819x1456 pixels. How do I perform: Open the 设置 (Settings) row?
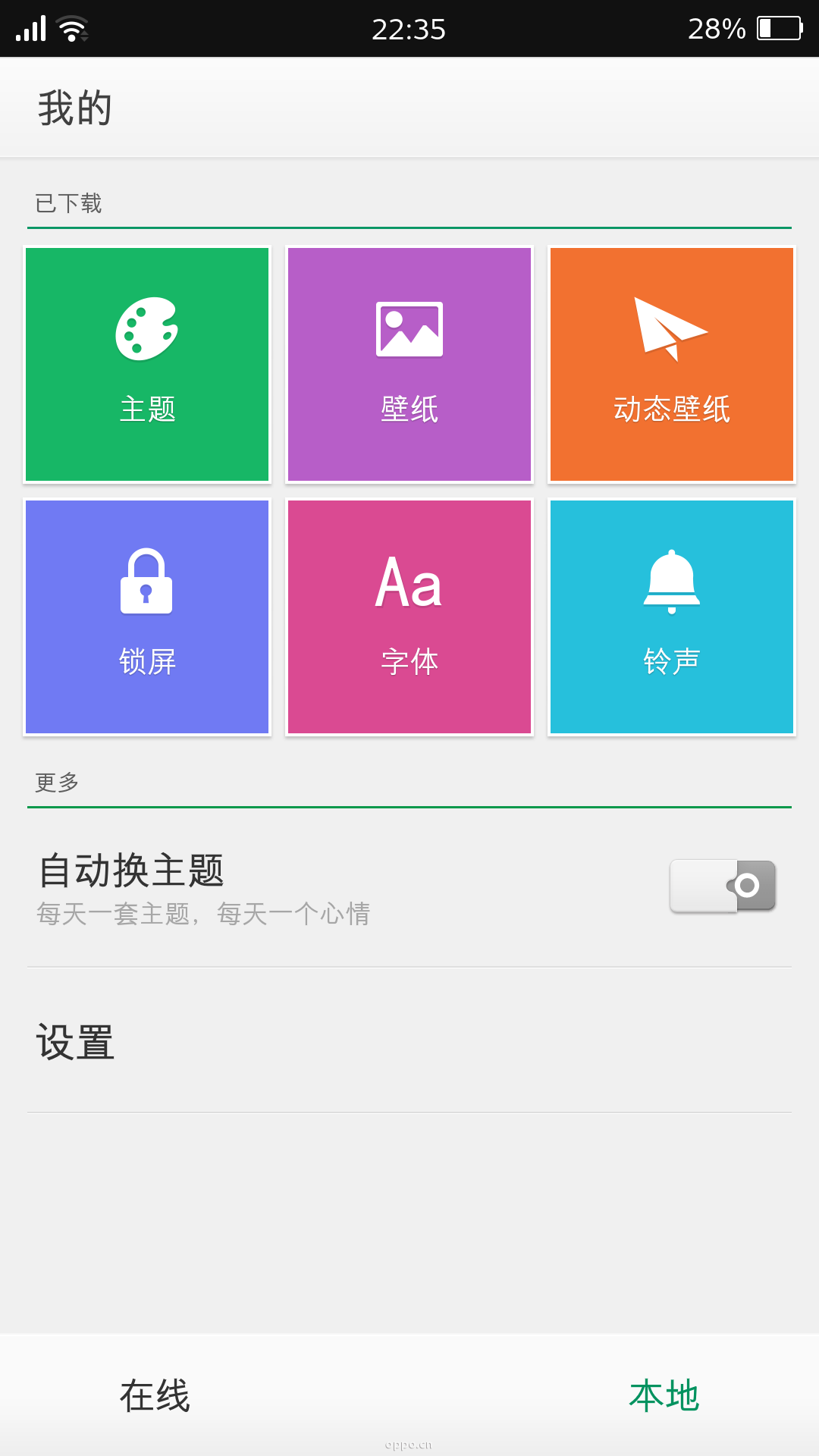(409, 1042)
